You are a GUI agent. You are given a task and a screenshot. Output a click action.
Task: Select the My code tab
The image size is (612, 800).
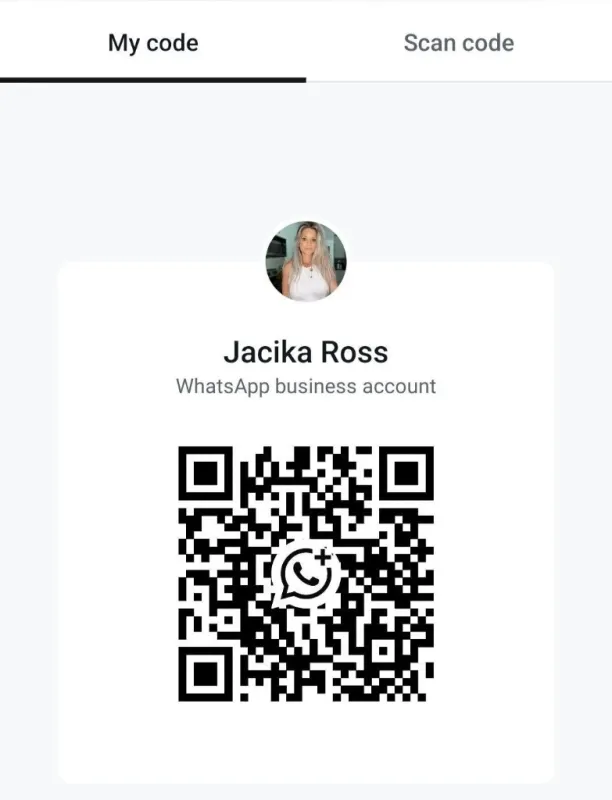[153, 43]
